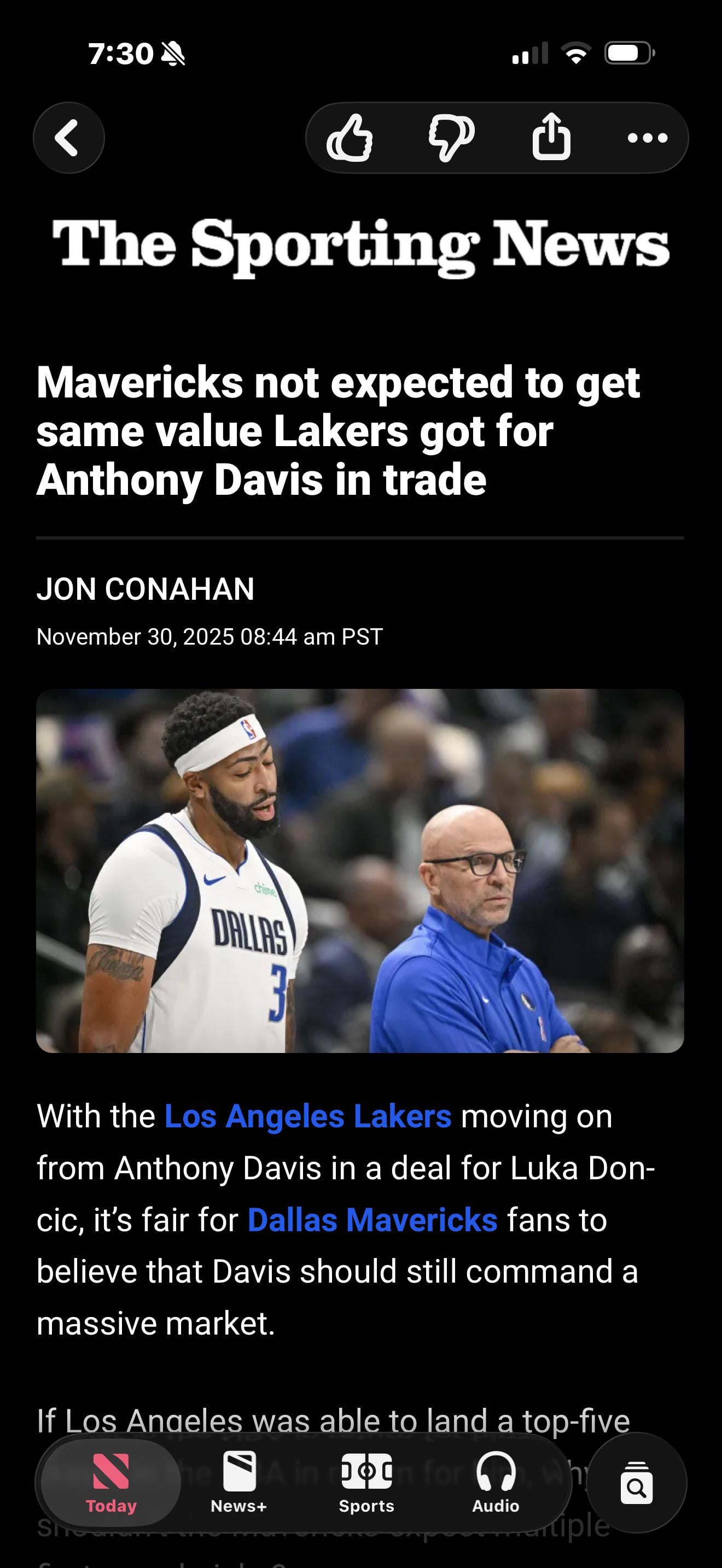722x1568 pixels.
Task: Dislike this story with thumbs down
Action: [451, 138]
